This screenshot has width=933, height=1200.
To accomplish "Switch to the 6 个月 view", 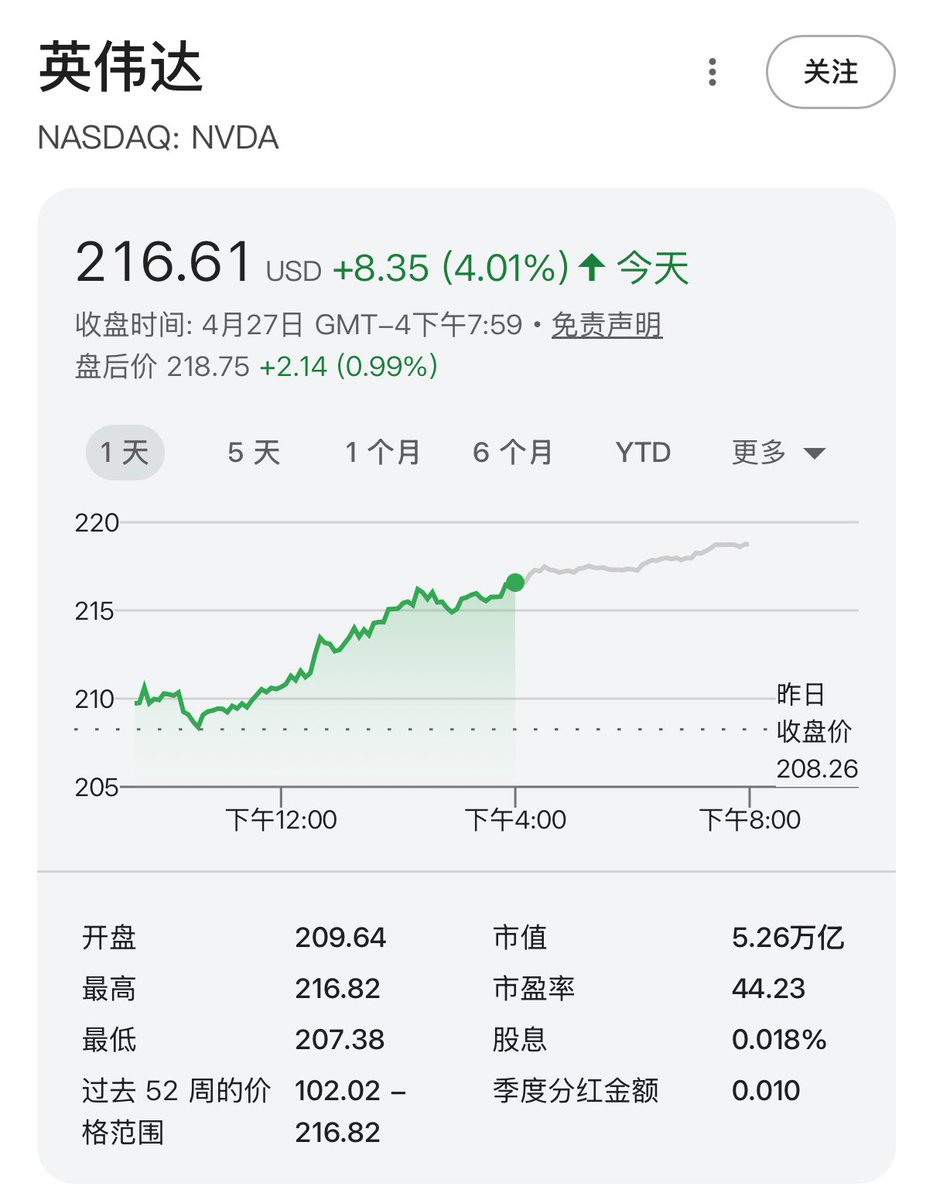I will coord(513,453).
